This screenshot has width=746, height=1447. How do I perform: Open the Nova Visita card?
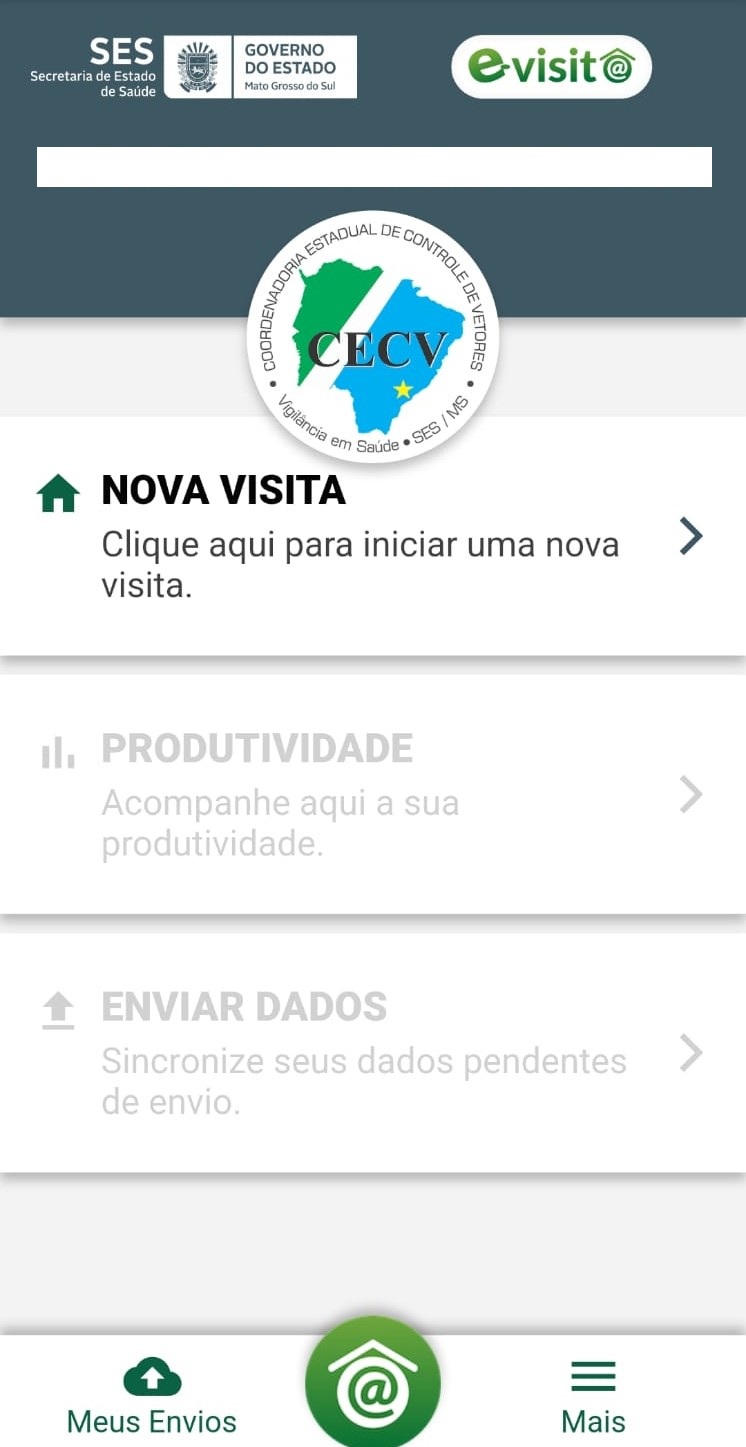(373, 536)
